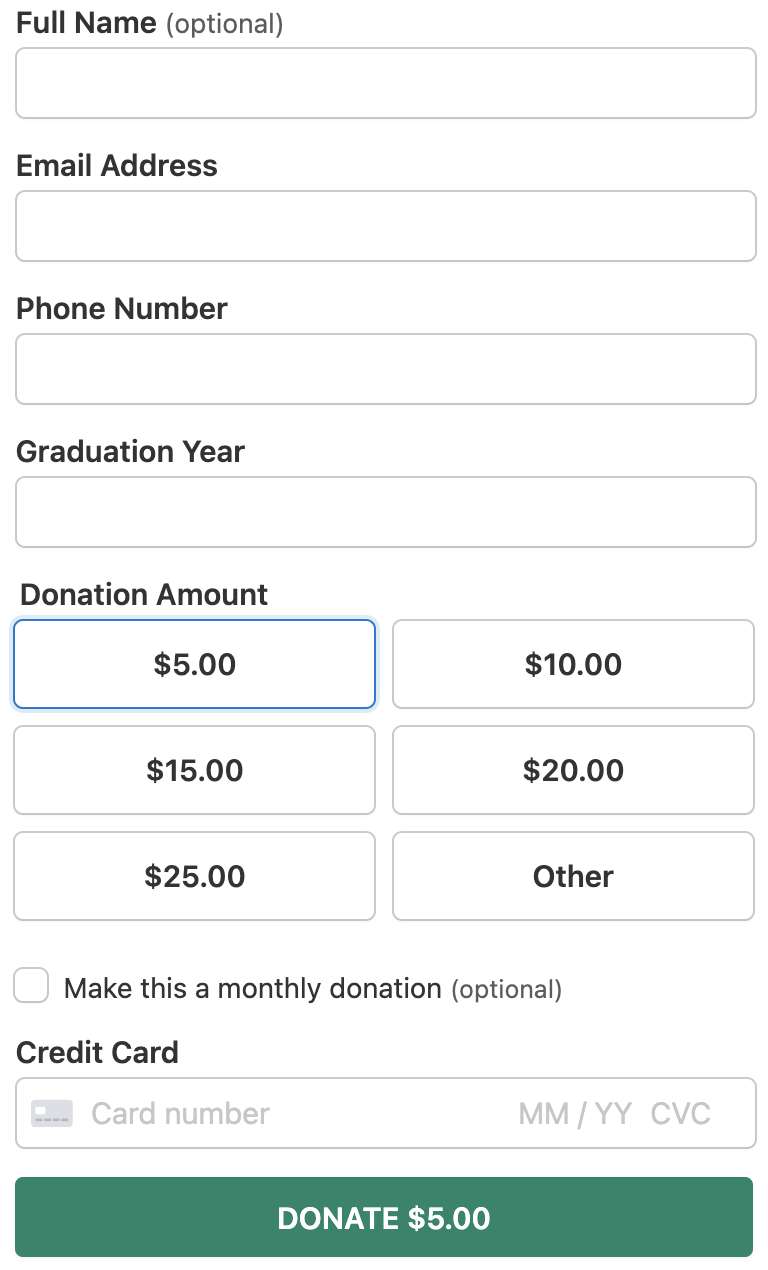Click the Credit Card heading

point(97,1052)
